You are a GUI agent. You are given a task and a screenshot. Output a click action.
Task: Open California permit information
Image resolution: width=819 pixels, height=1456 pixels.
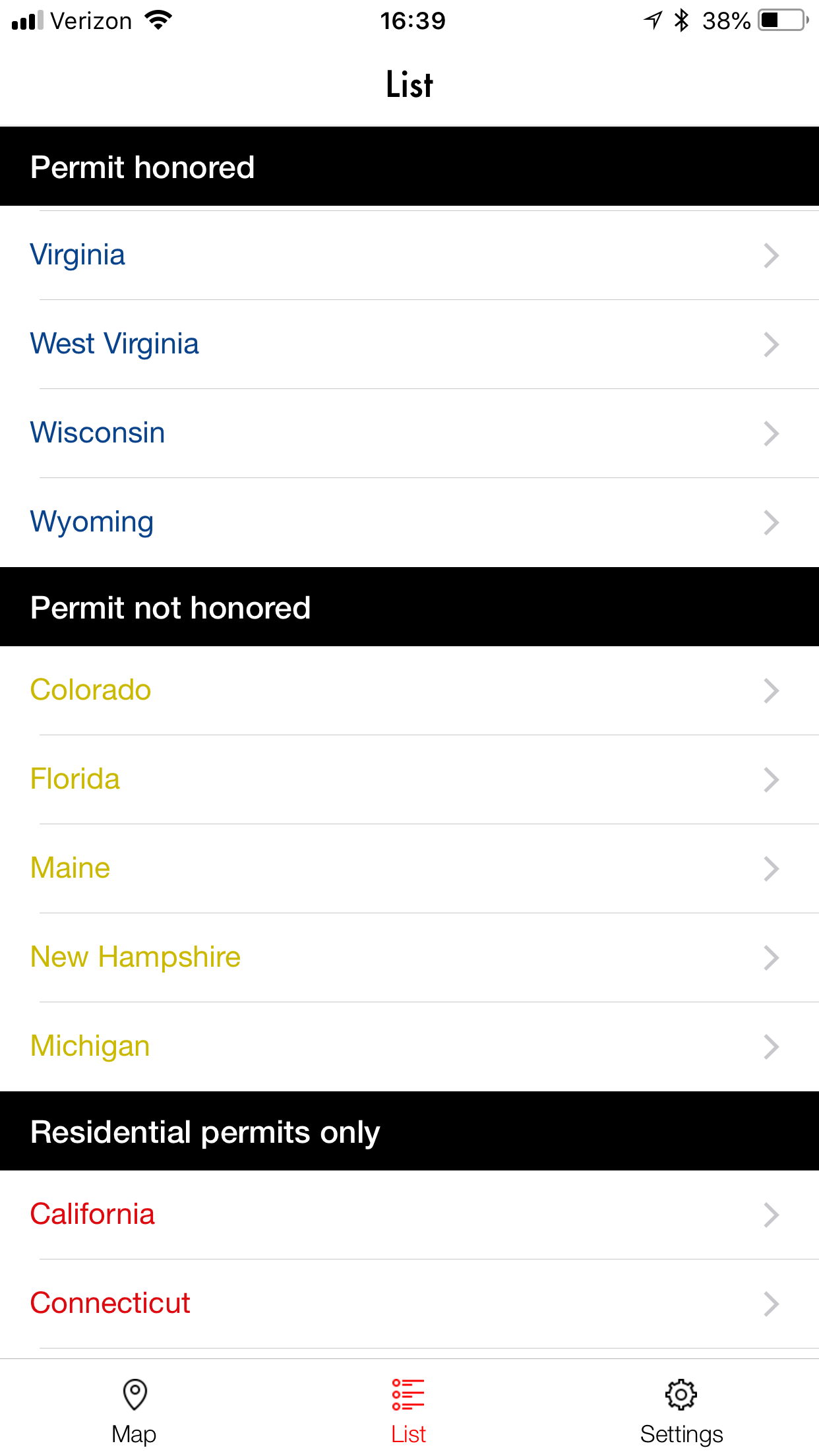pos(409,1215)
